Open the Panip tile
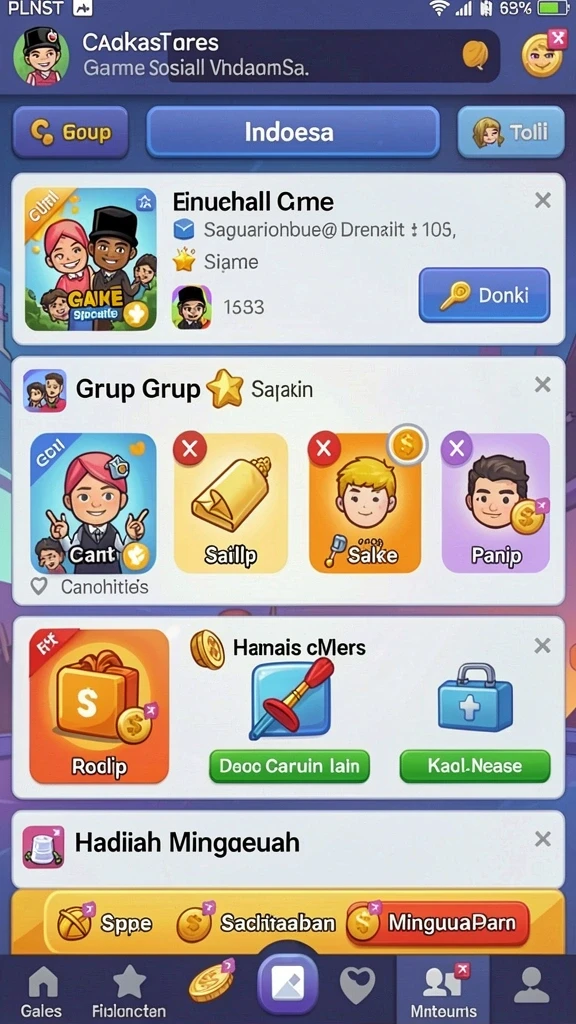Viewport: 576px width, 1024px height. point(496,503)
